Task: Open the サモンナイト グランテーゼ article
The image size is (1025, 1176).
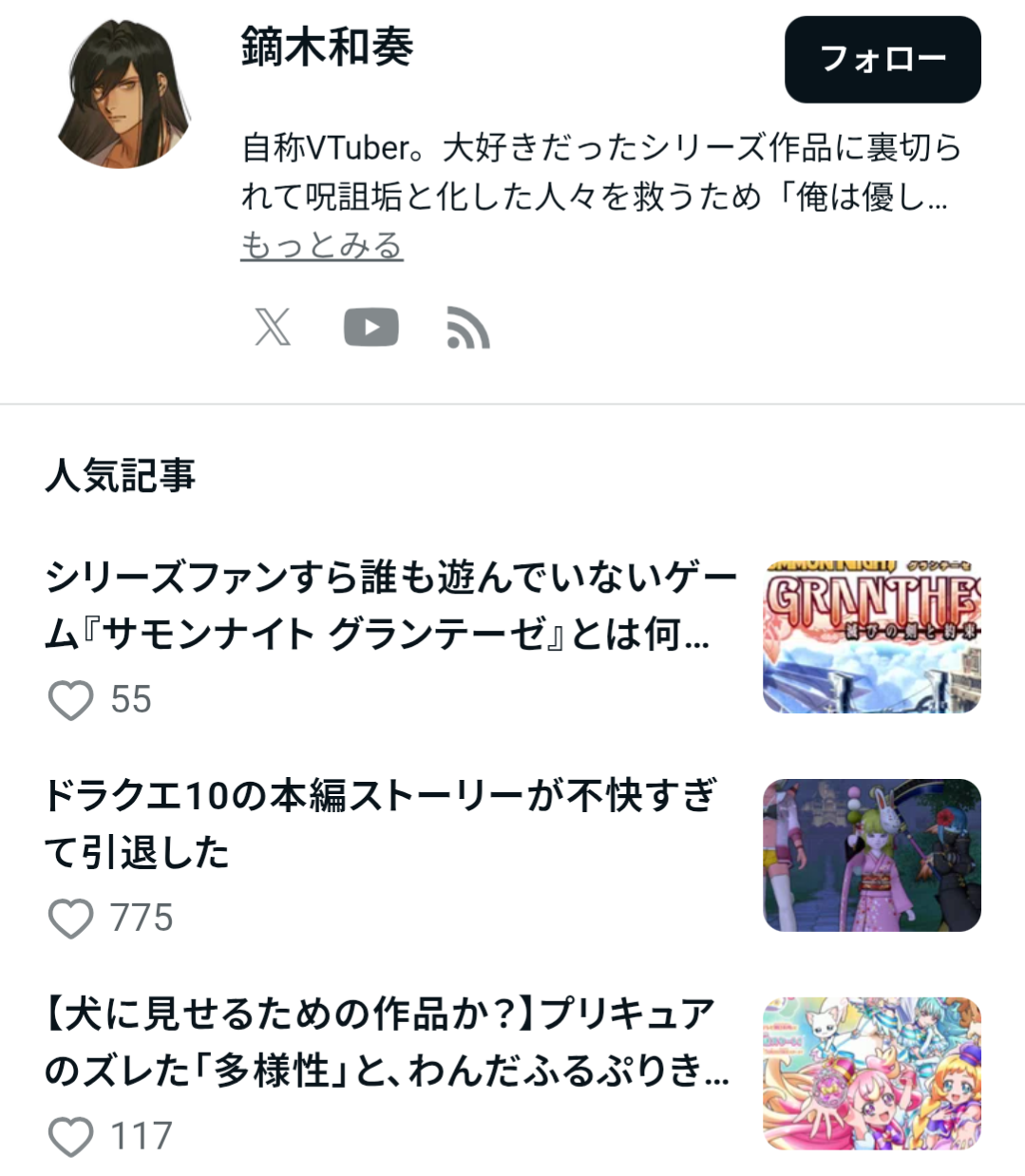Action: (x=389, y=605)
